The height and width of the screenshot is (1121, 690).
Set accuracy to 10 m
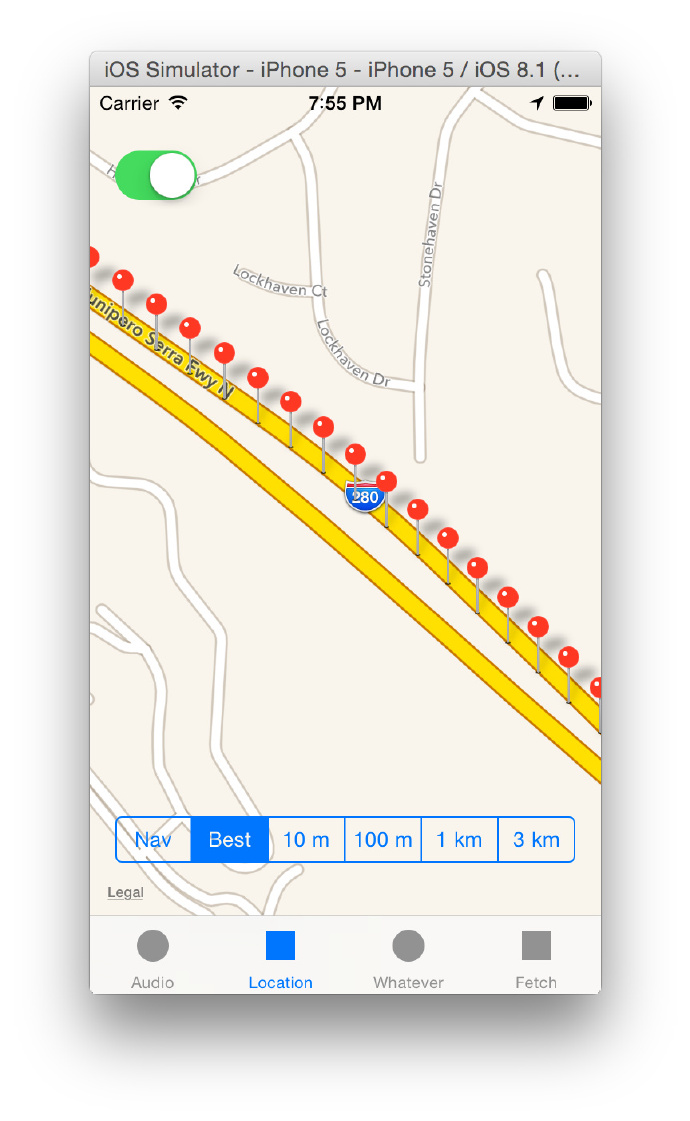[306, 840]
